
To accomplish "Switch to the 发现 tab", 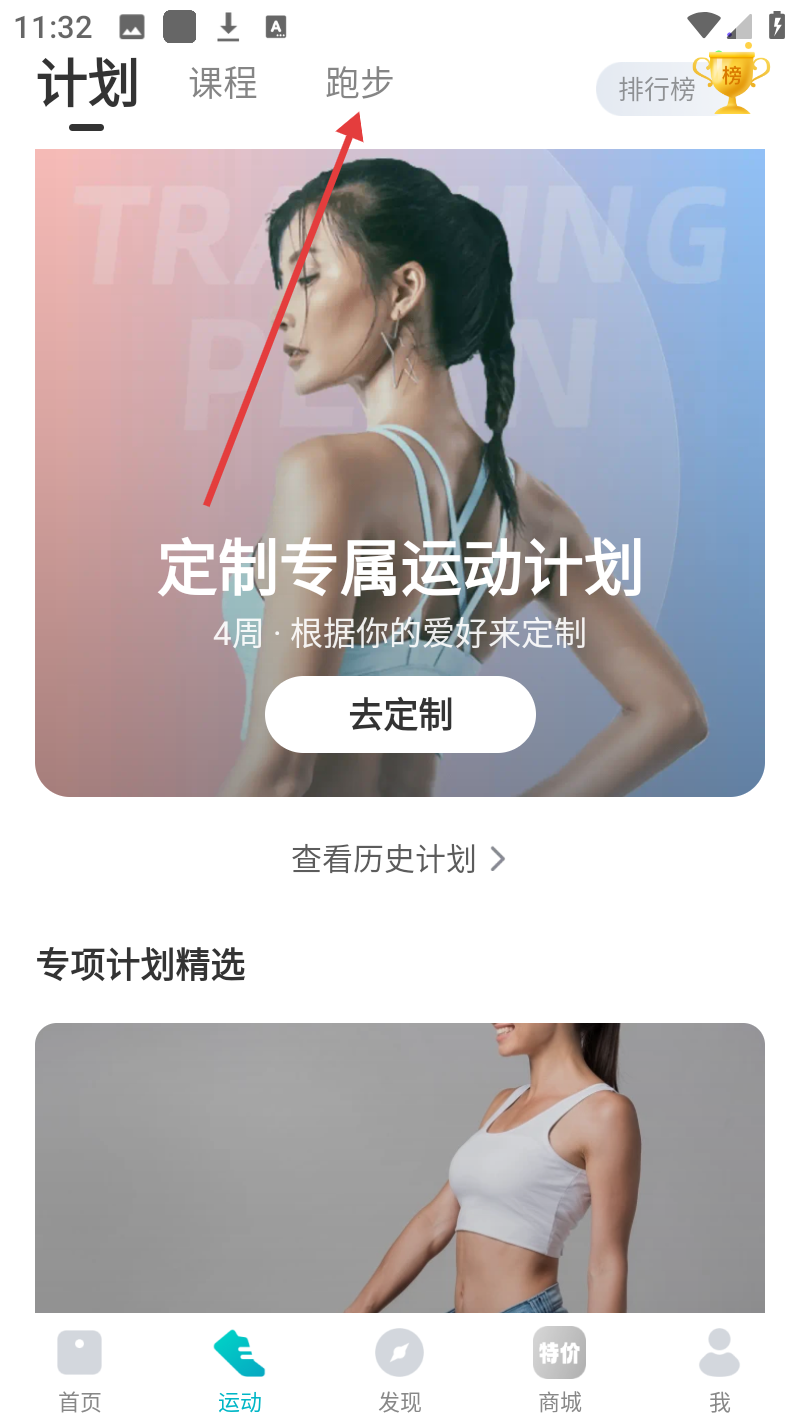I will point(400,1370).
